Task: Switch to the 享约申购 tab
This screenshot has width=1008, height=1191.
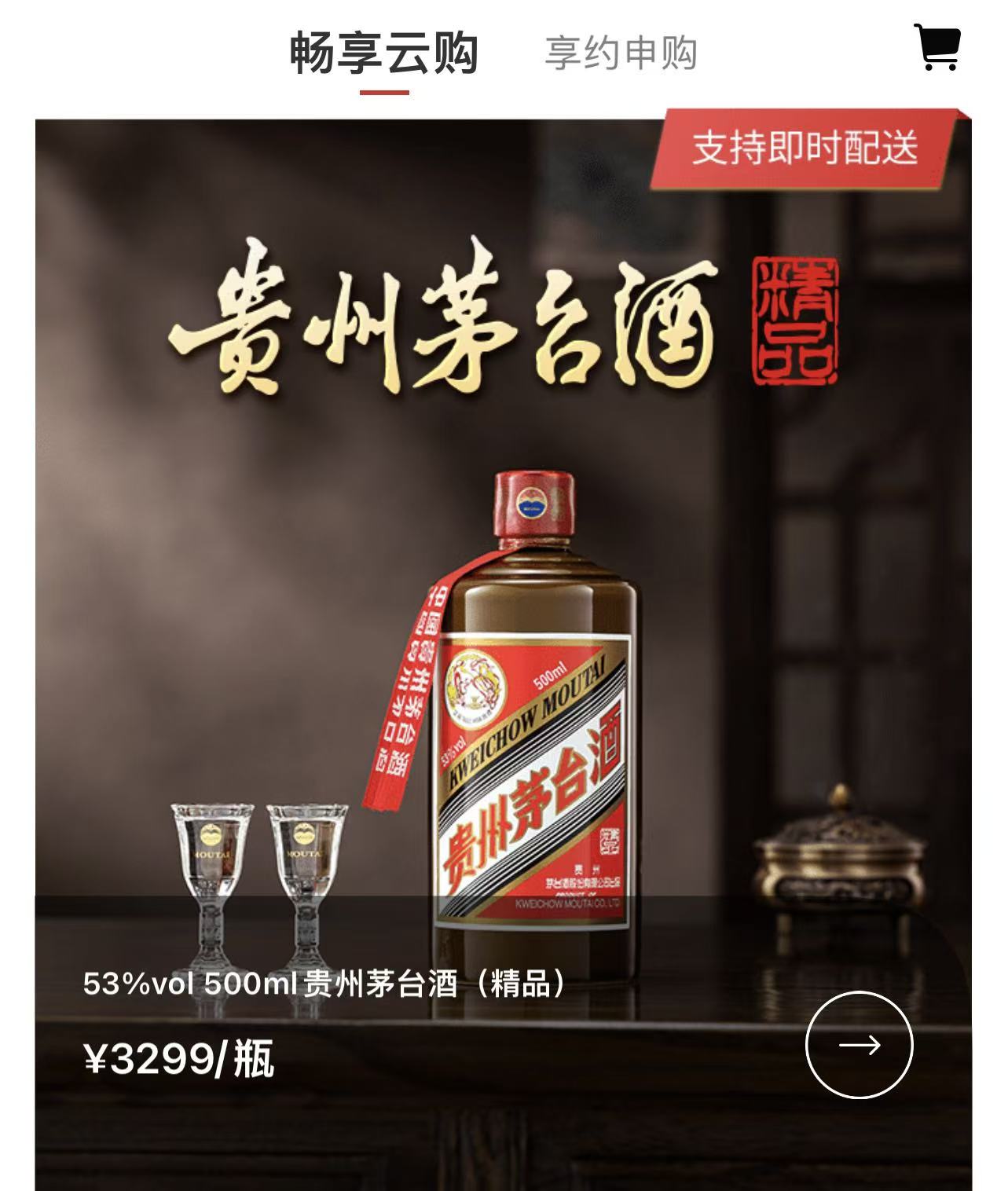Action: 621,53
